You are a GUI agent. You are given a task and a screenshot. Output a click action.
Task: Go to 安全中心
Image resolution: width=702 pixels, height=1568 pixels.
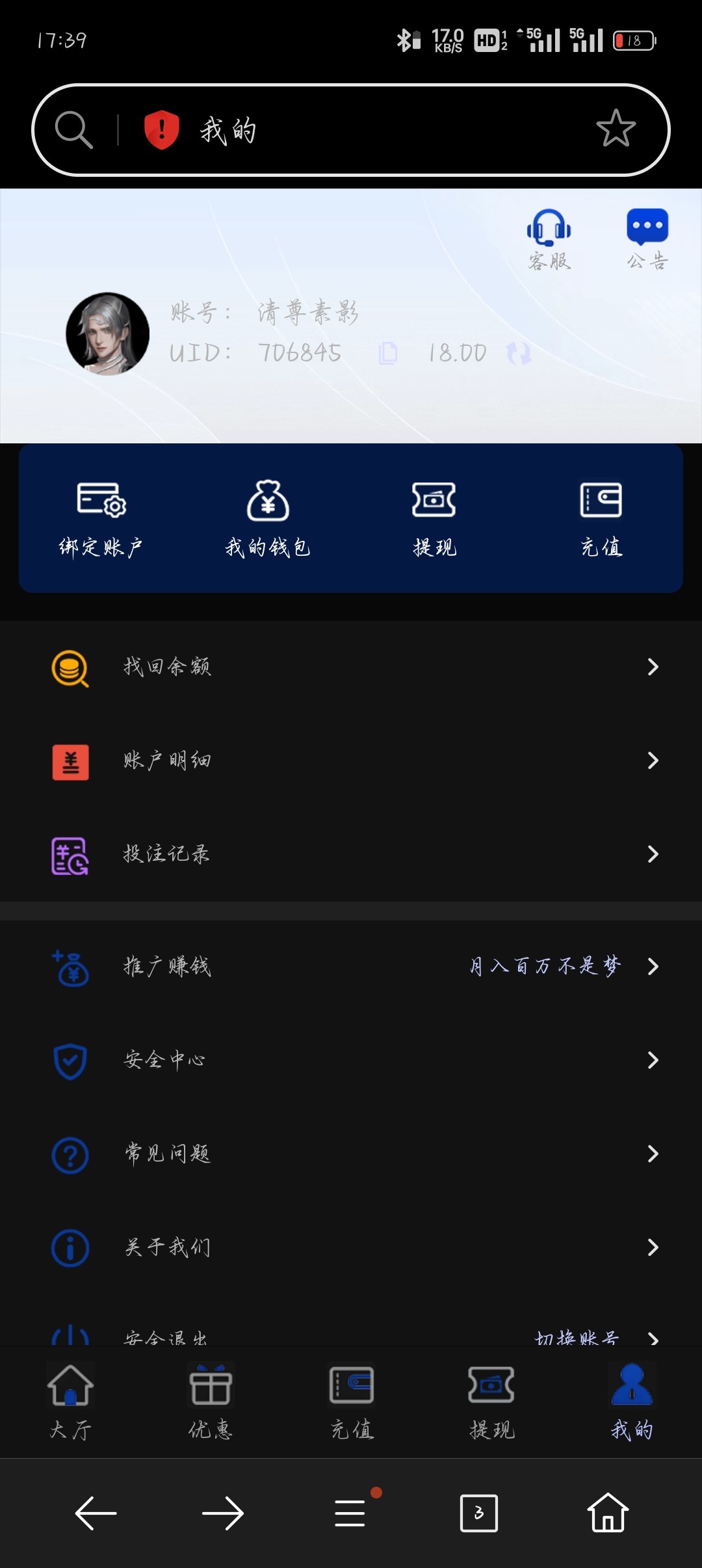point(351,1060)
